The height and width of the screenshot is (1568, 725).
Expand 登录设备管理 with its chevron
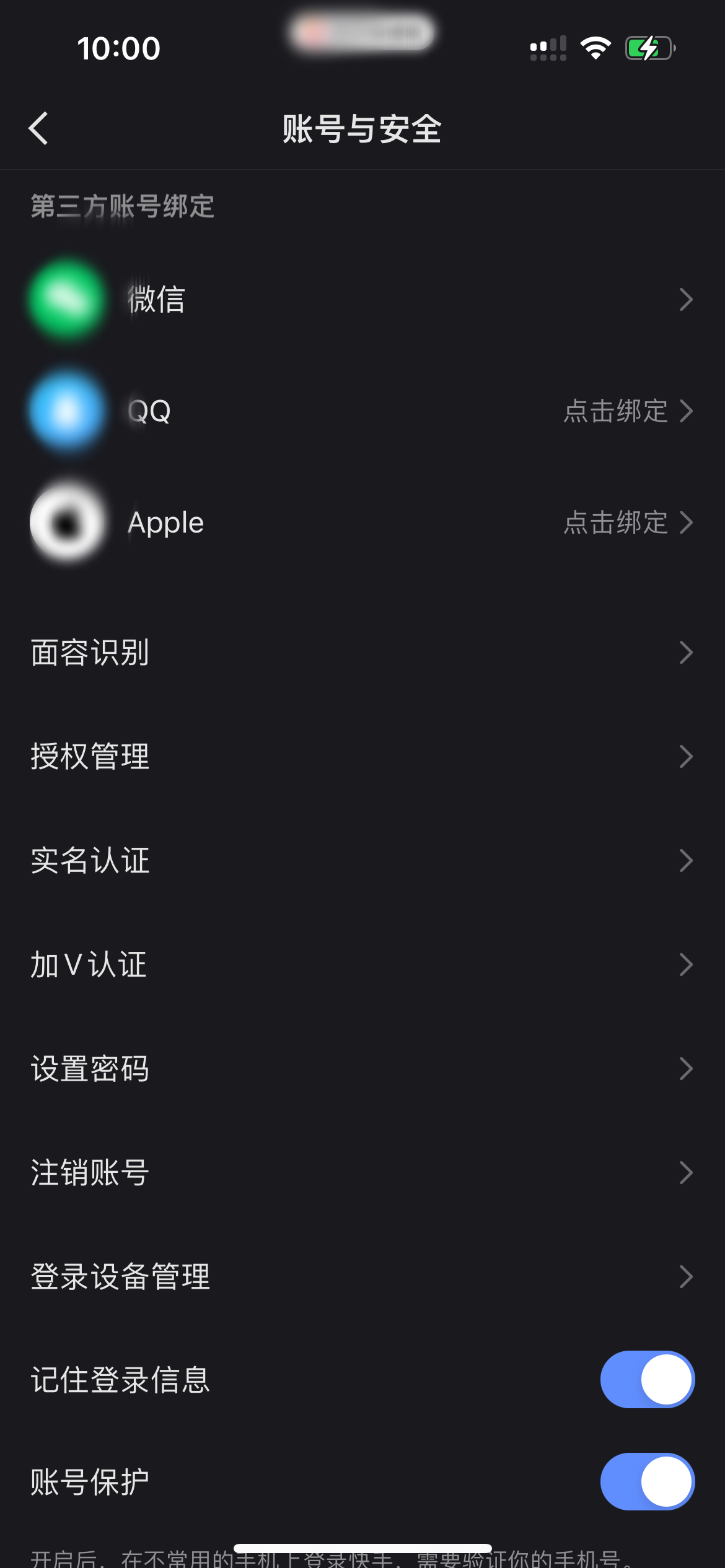tap(687, 1276)
